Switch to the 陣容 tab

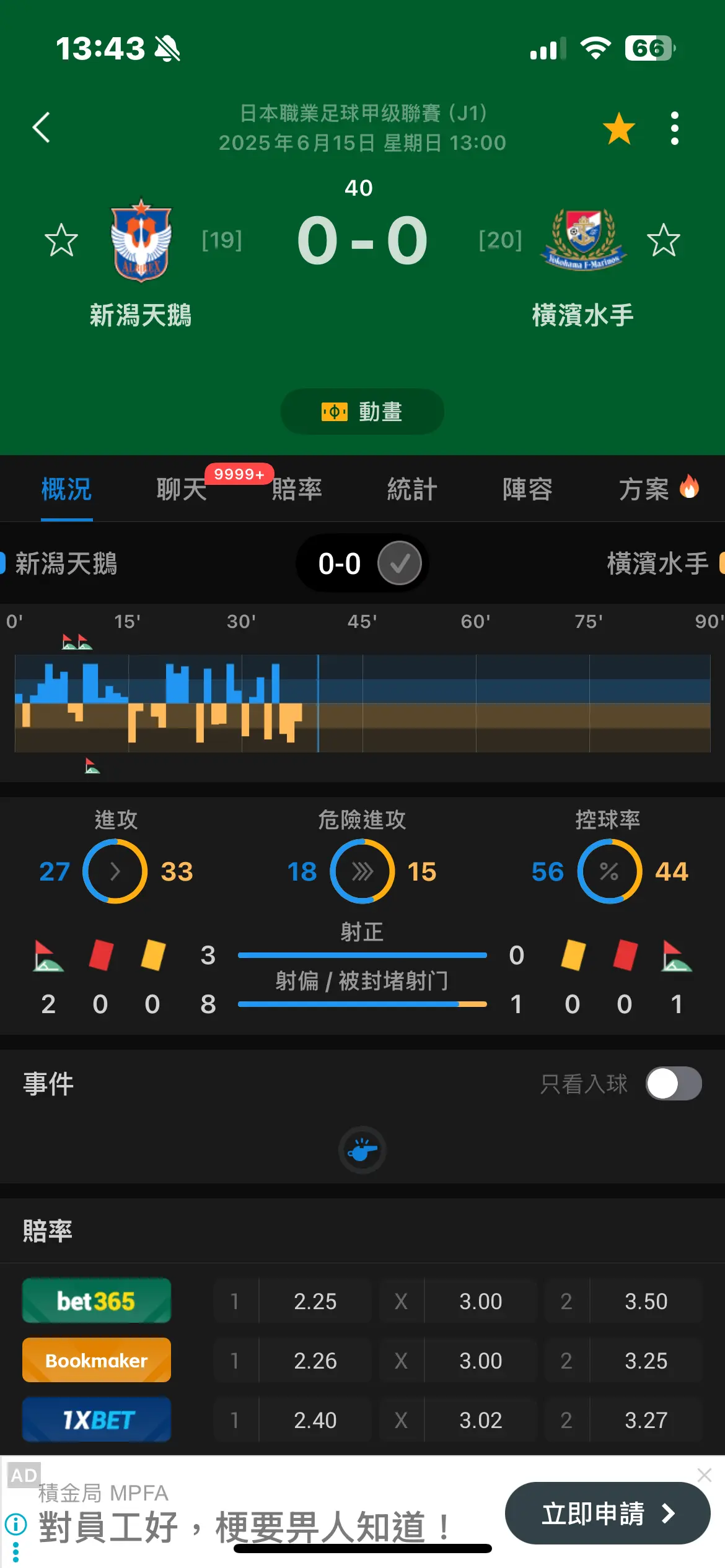click(527, 489)
